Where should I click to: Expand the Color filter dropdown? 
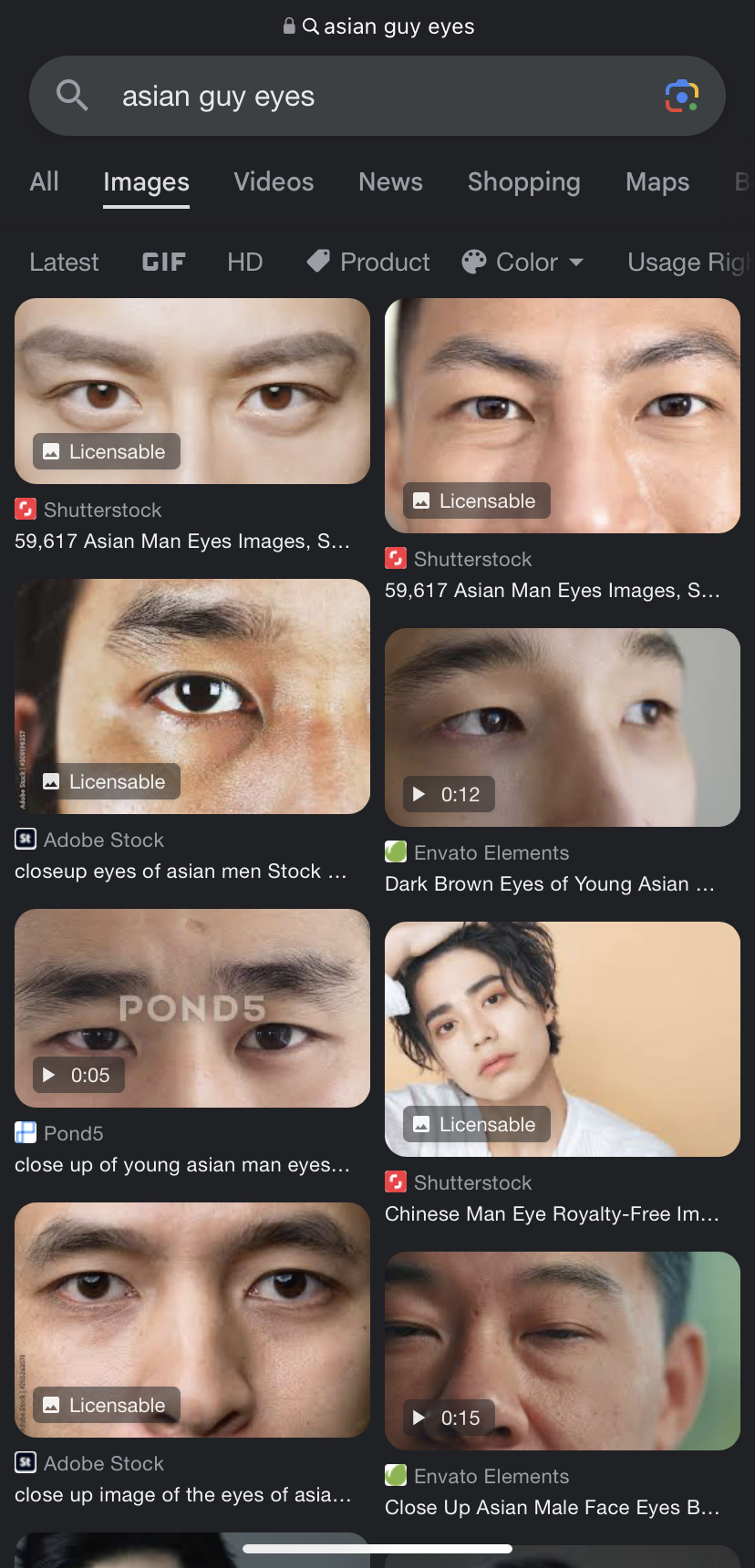point(523,262)
